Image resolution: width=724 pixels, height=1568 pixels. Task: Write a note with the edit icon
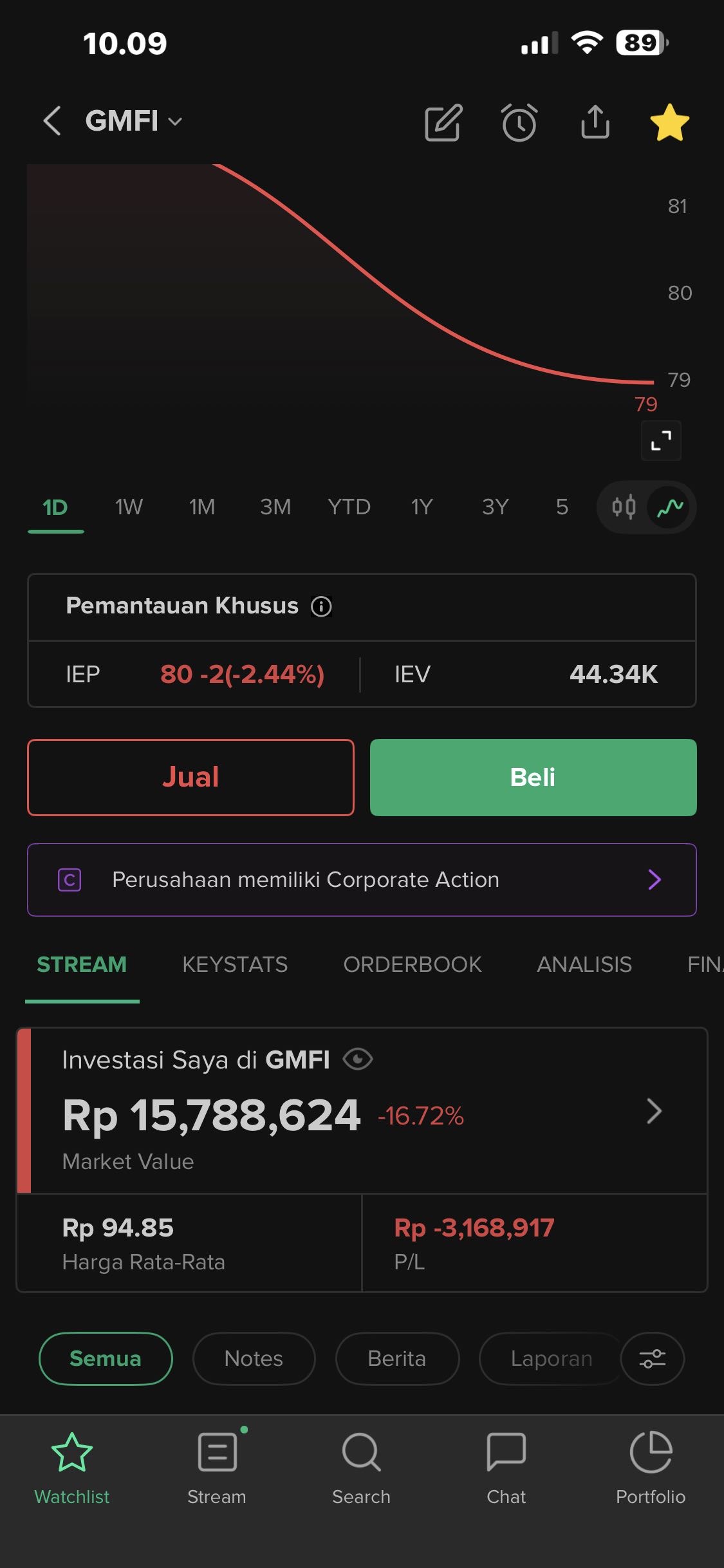click(443, 122)
